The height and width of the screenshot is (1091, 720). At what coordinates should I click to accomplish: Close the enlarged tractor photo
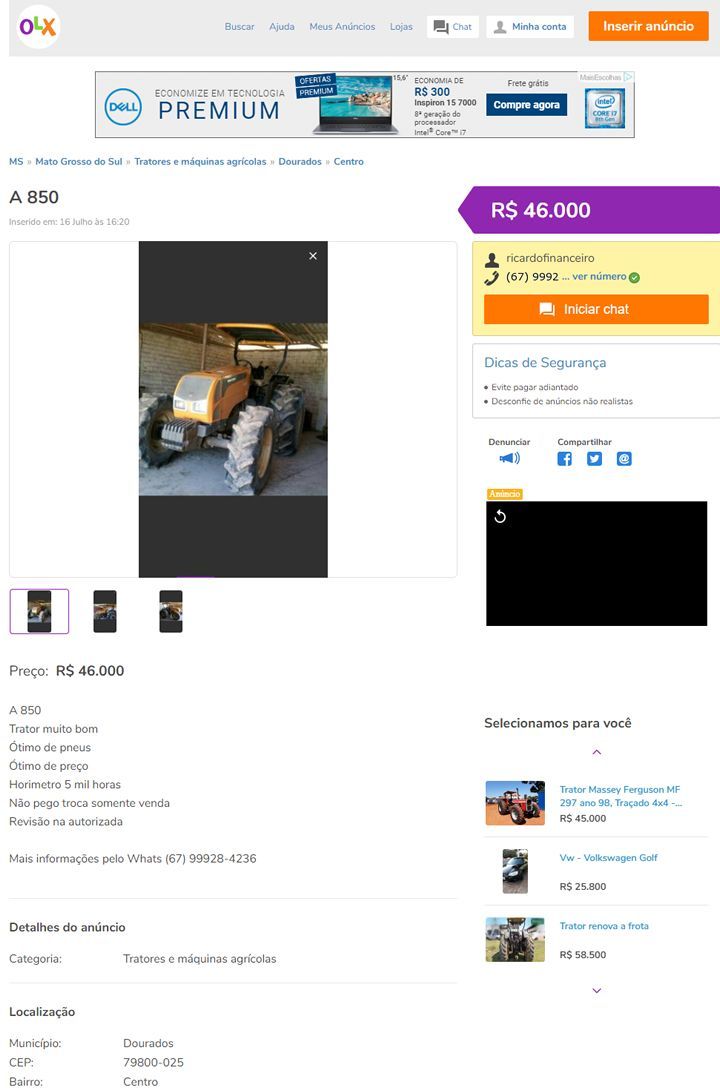(313, 256)
